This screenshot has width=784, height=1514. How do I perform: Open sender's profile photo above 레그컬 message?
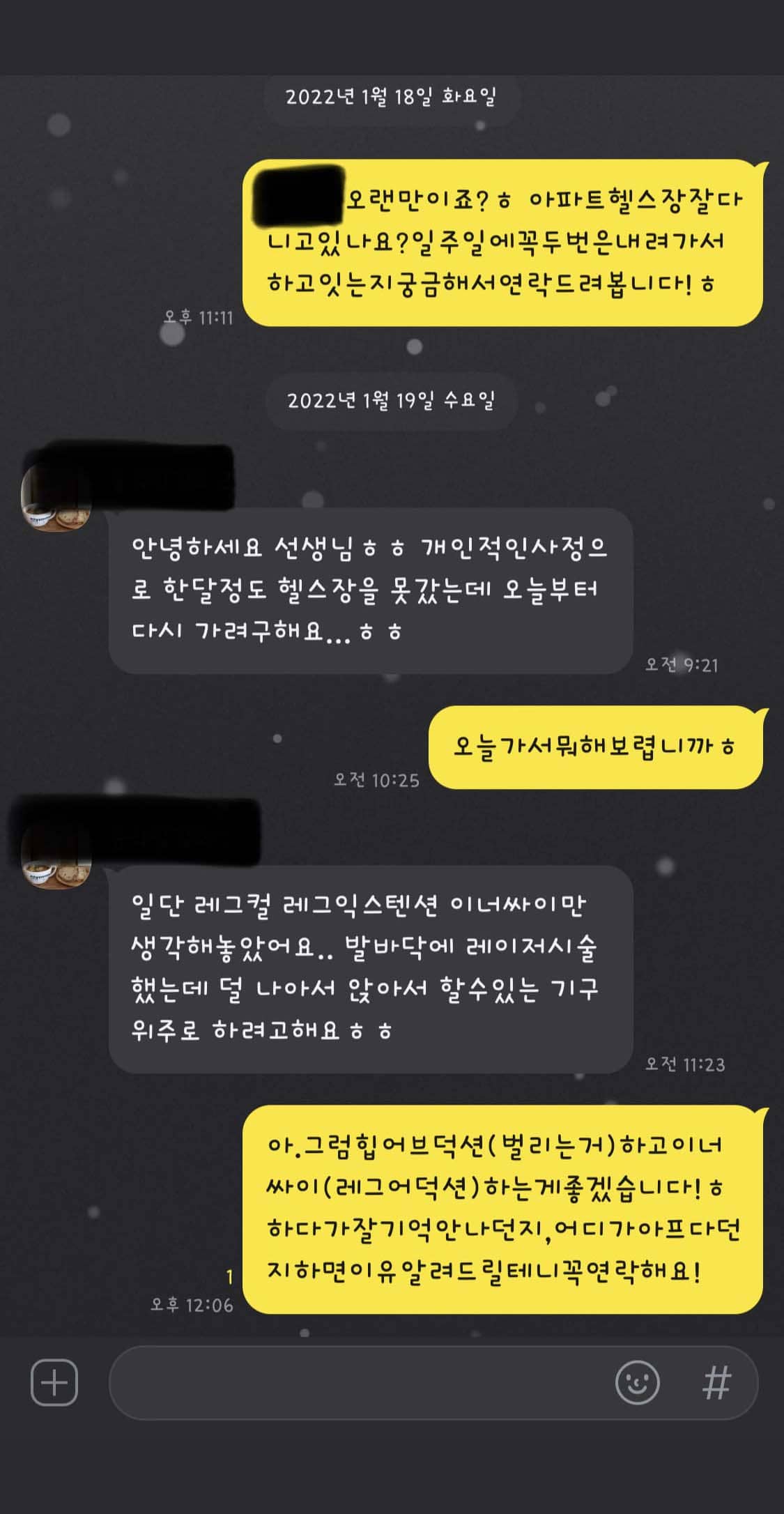click(56, 855)
